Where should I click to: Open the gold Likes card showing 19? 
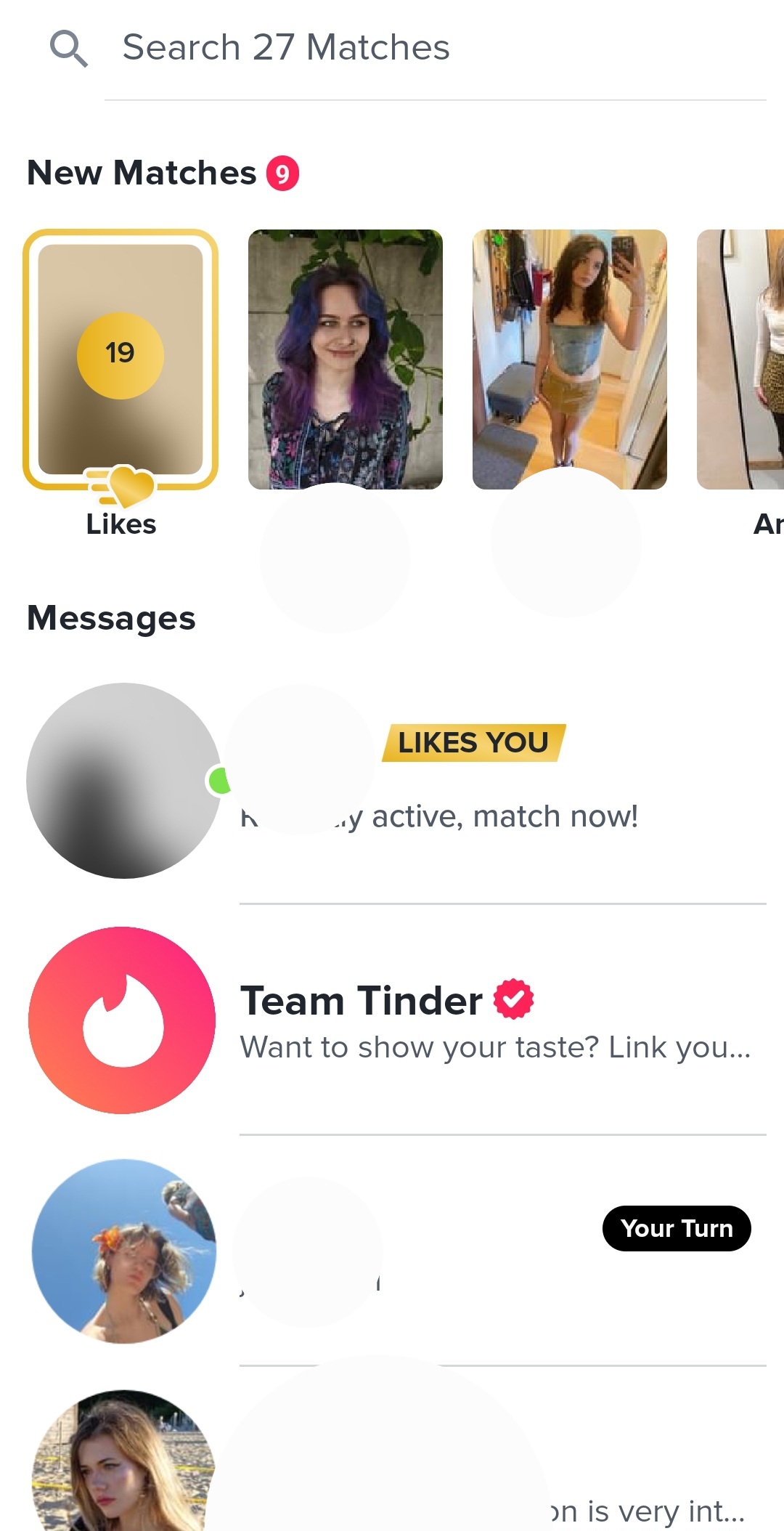pos(121,360)
